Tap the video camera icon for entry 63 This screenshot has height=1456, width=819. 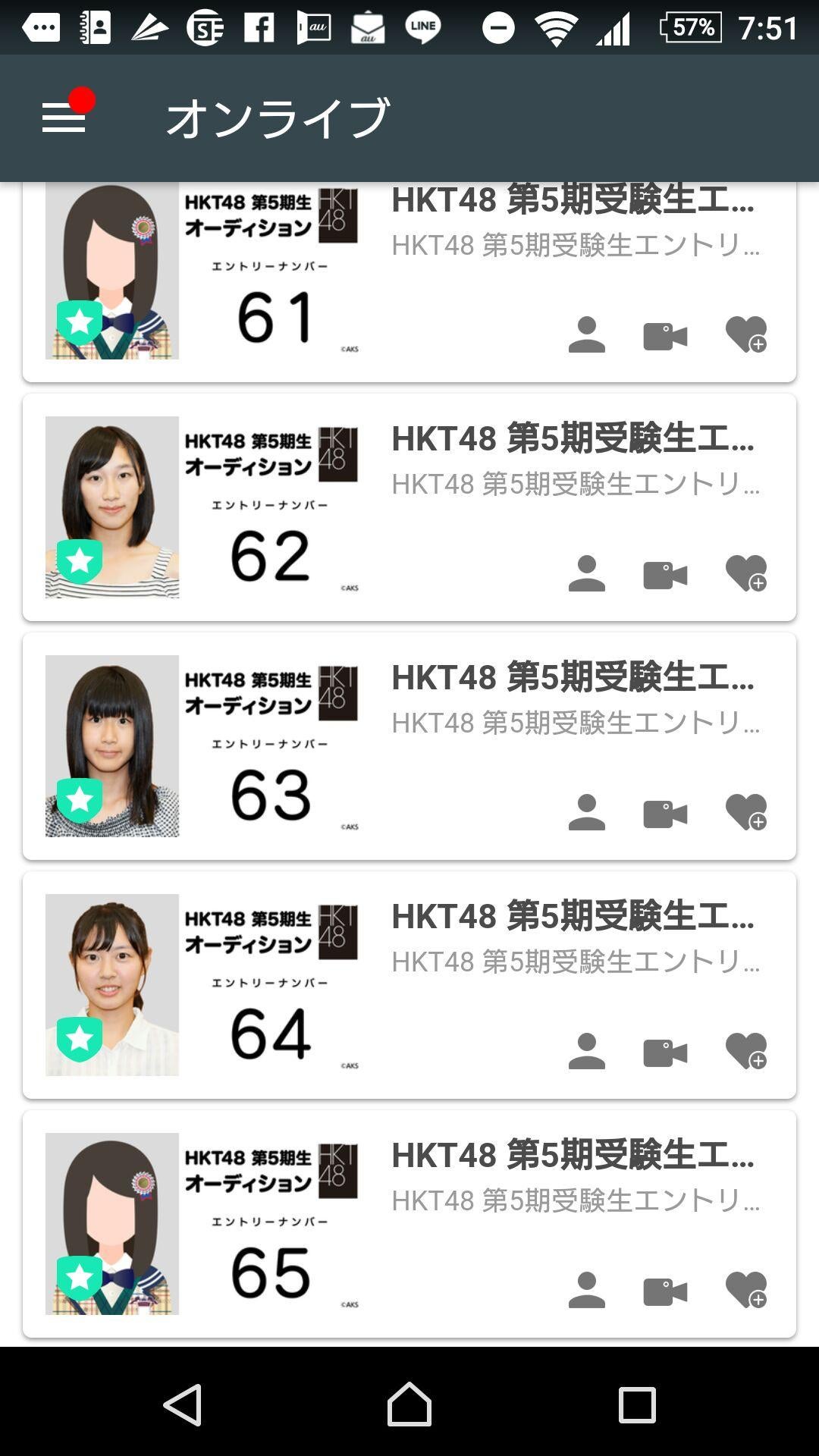click(x=665, y=814)
